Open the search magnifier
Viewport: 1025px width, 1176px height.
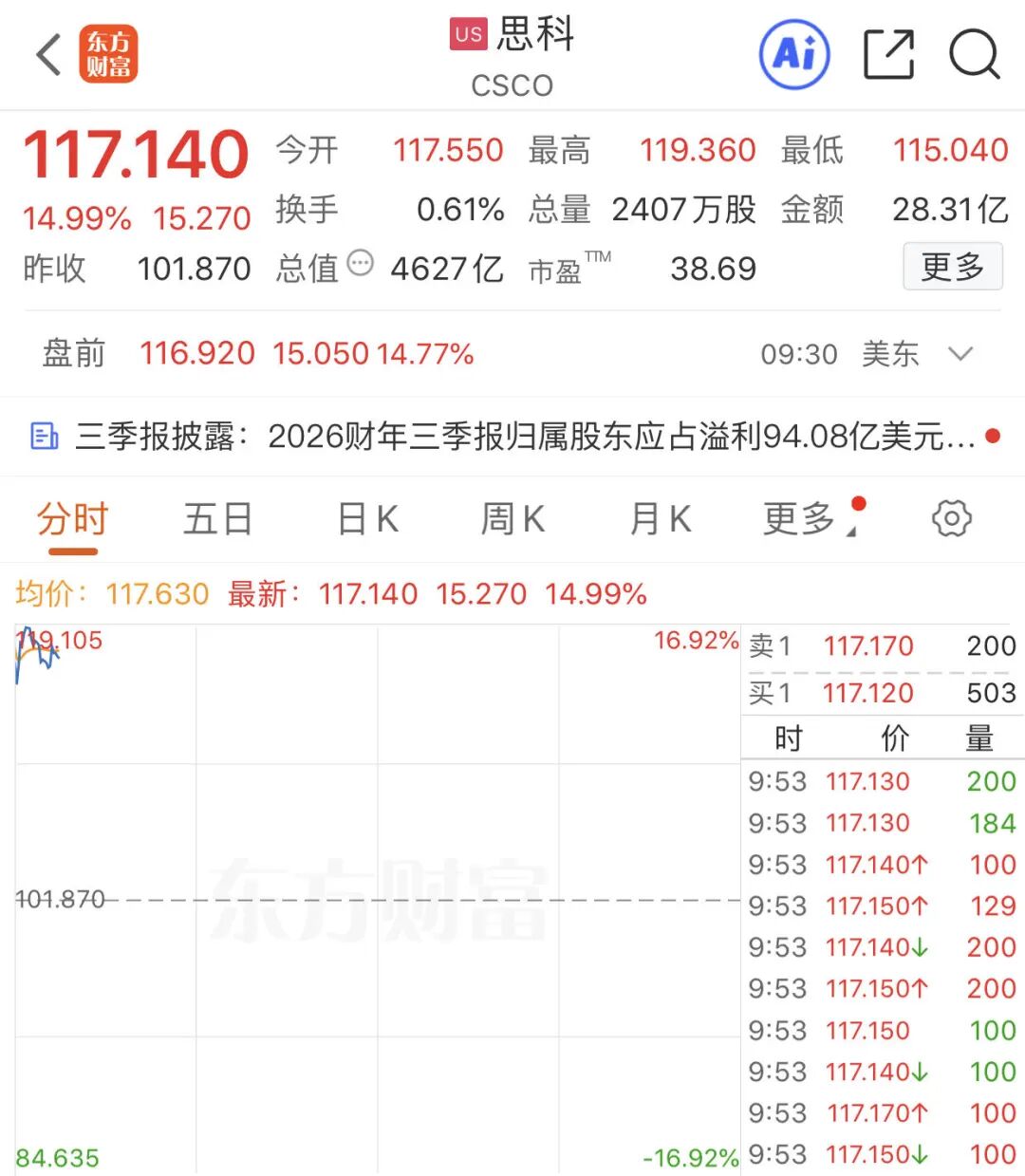(x=975, y=54)
